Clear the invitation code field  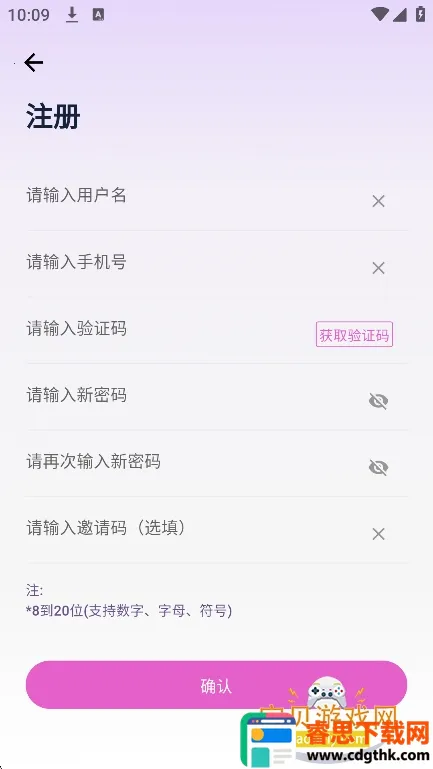378,534
